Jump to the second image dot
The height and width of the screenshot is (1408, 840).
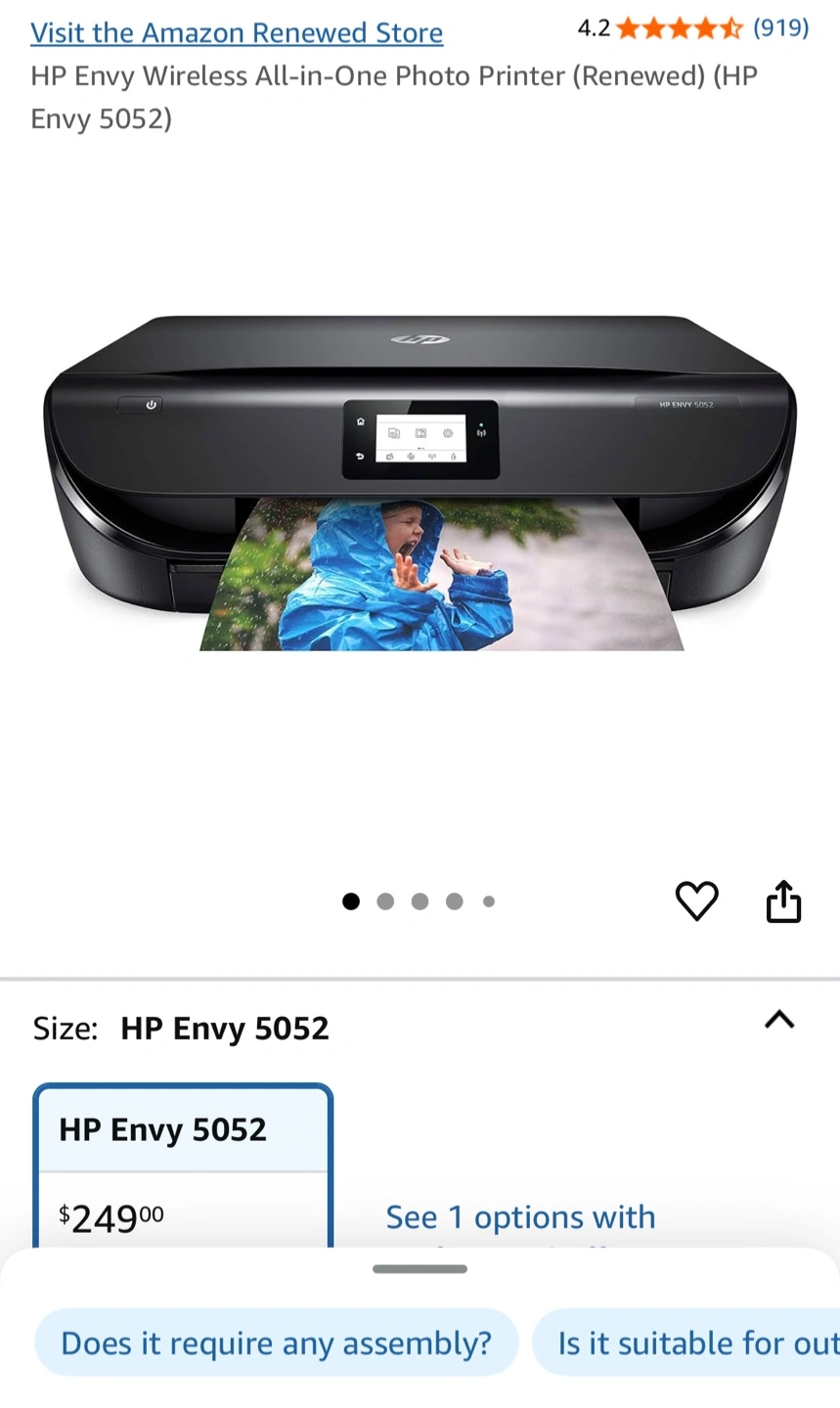385,902
